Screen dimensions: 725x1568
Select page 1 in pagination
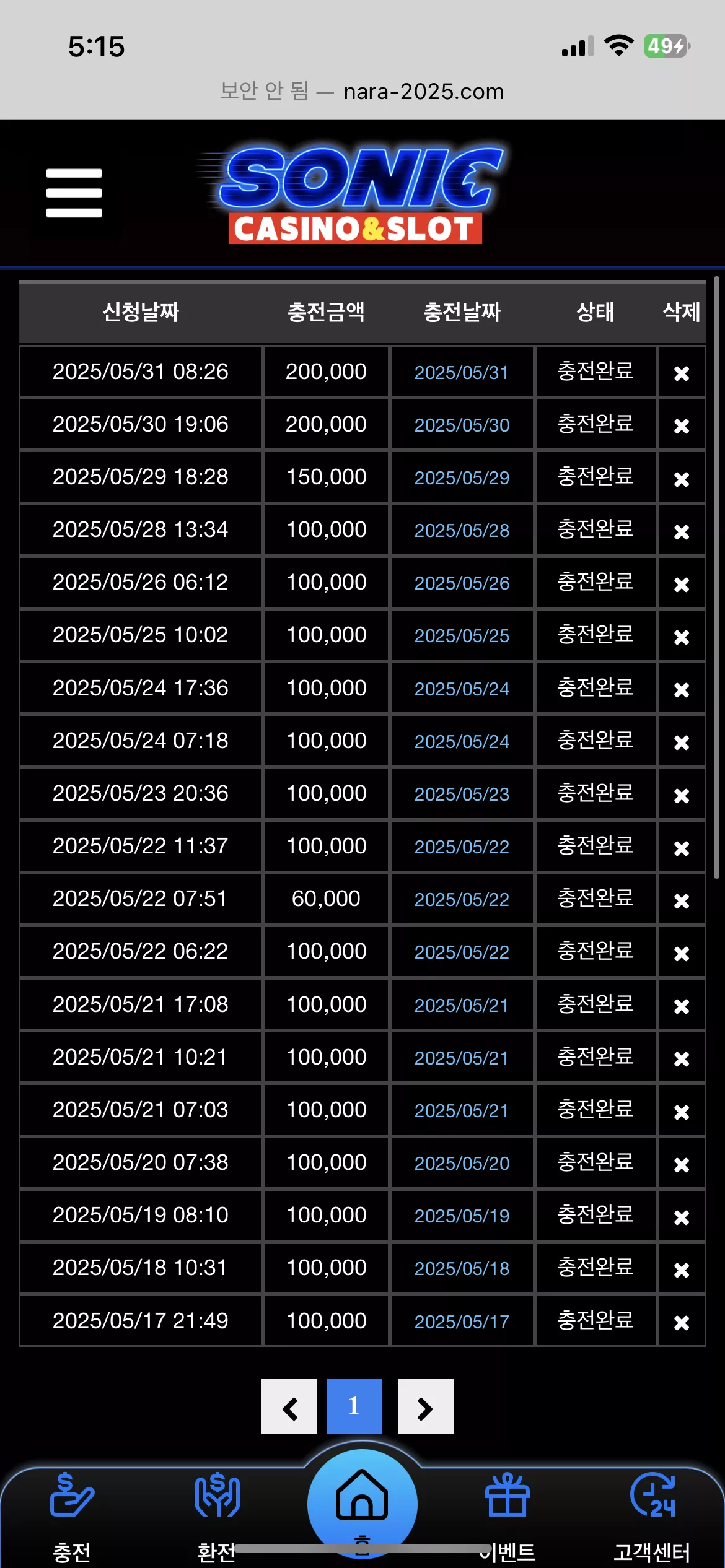tap(354, 1406)
